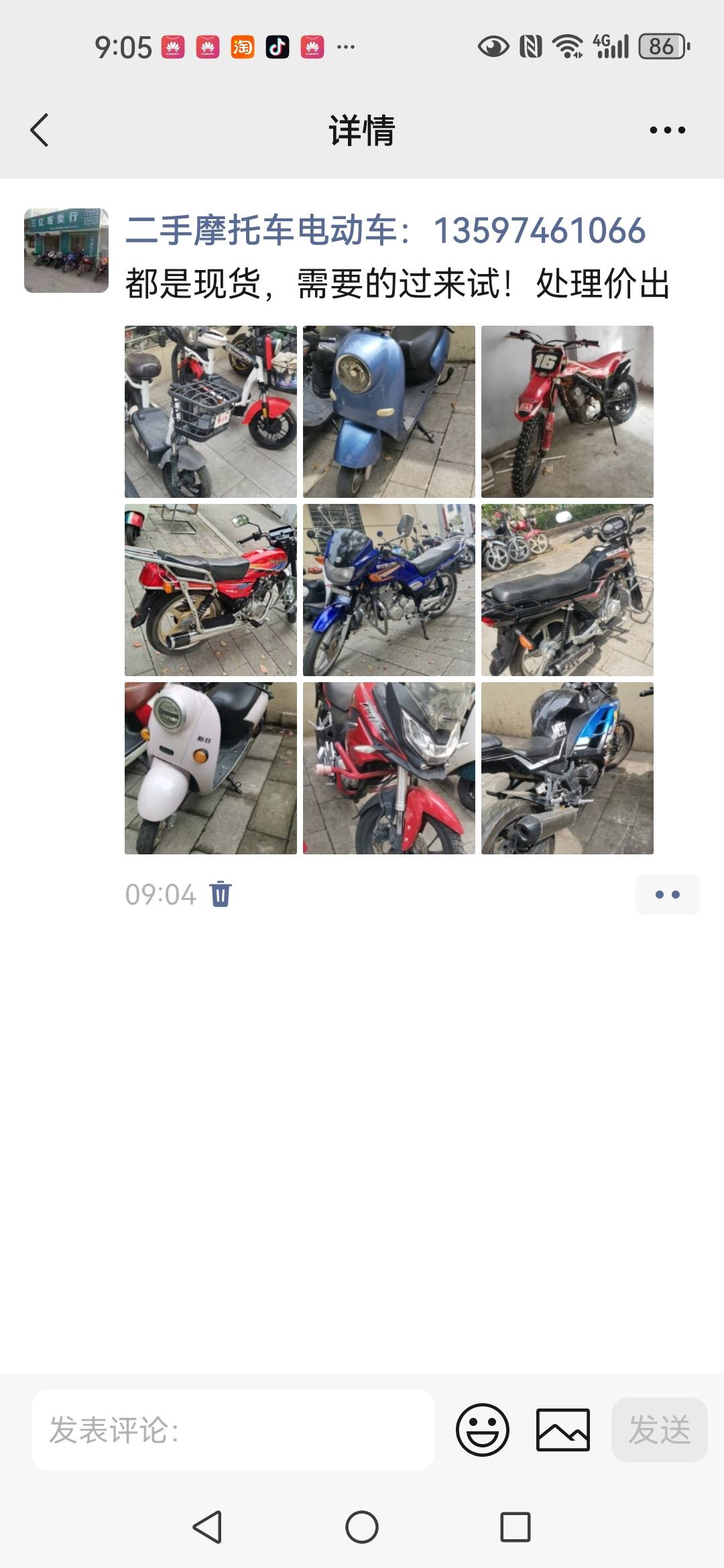View the blue motorcycle photo

click(x=389, y=590)
